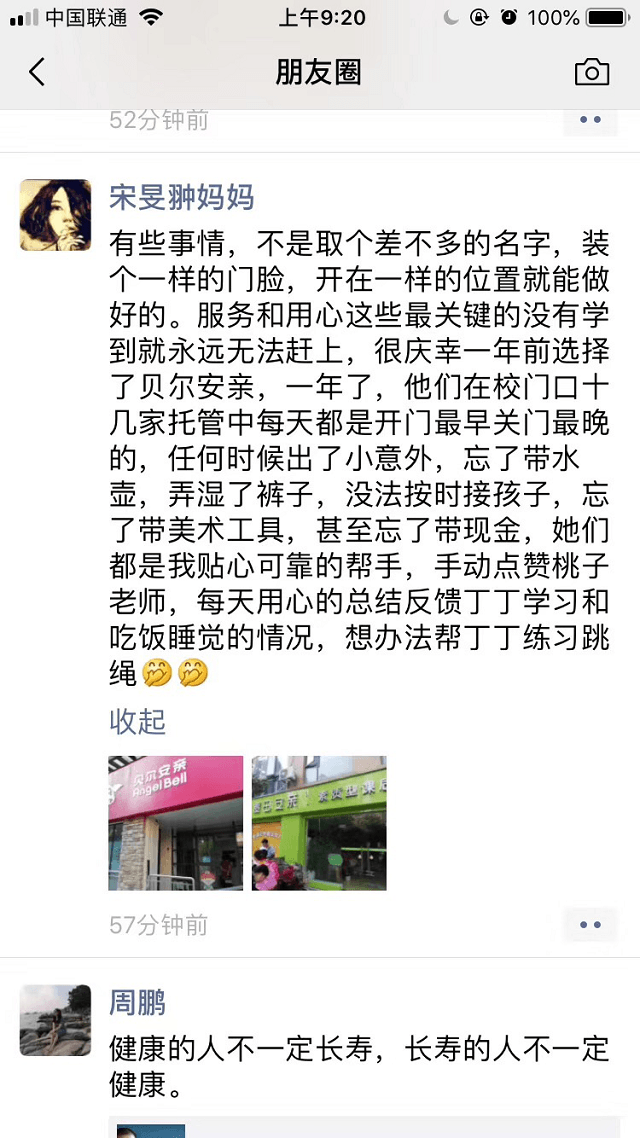The width and height of the screenshot is (640, 1138).
Task: Open like/comment menu on 52分钟前 post
Action: point(590,120)
